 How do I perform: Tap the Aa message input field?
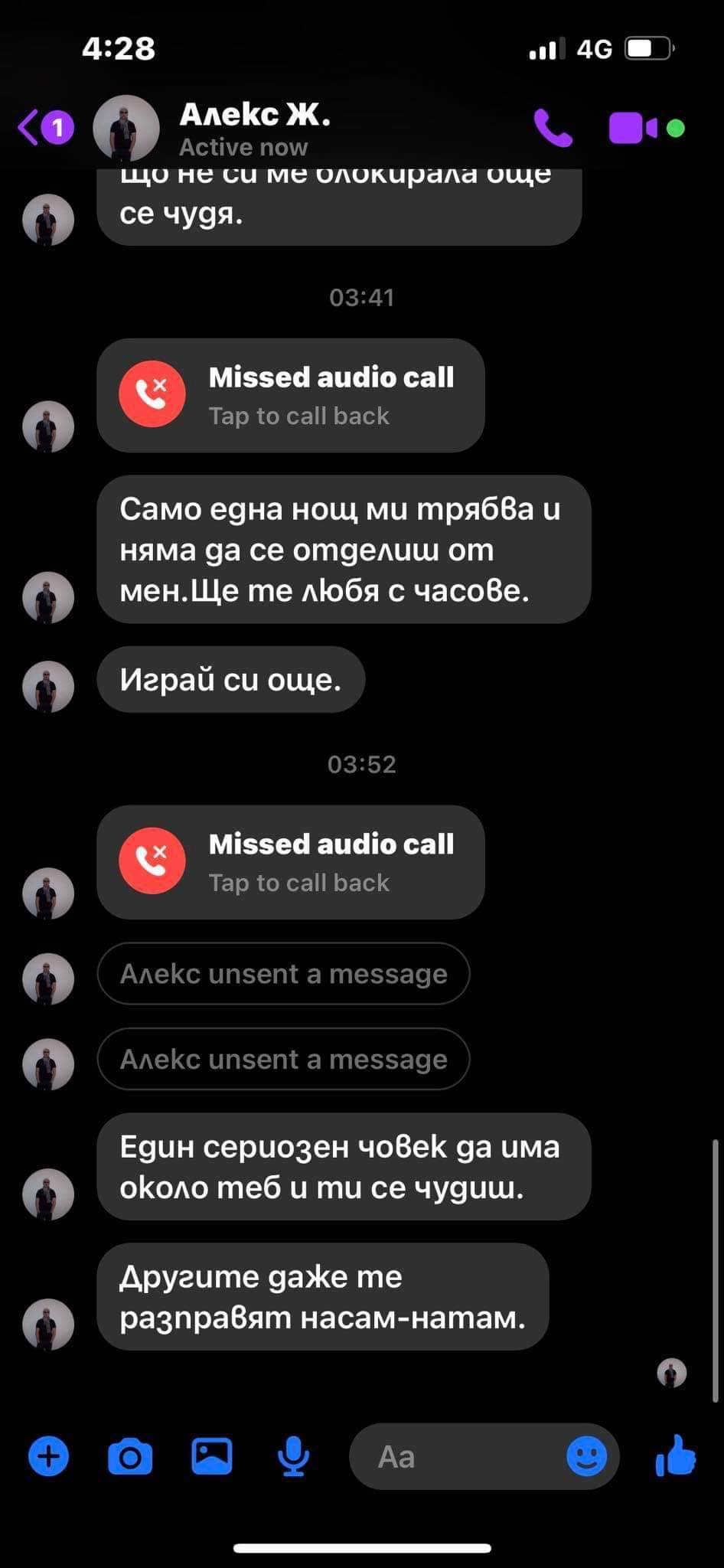click(484, 1456)
